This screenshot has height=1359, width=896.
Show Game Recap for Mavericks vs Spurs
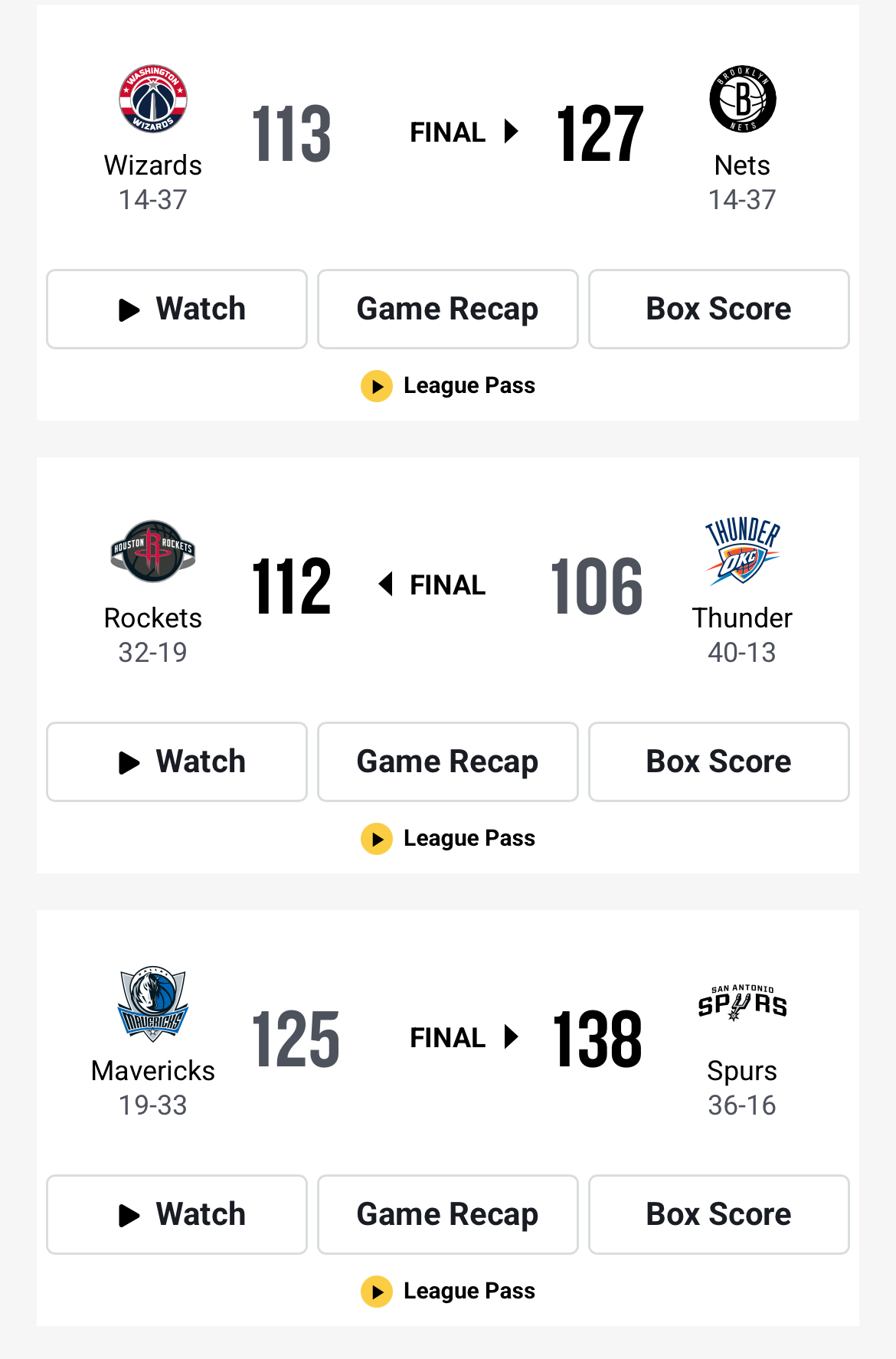pyautogui.click(x=447, y=1215)
